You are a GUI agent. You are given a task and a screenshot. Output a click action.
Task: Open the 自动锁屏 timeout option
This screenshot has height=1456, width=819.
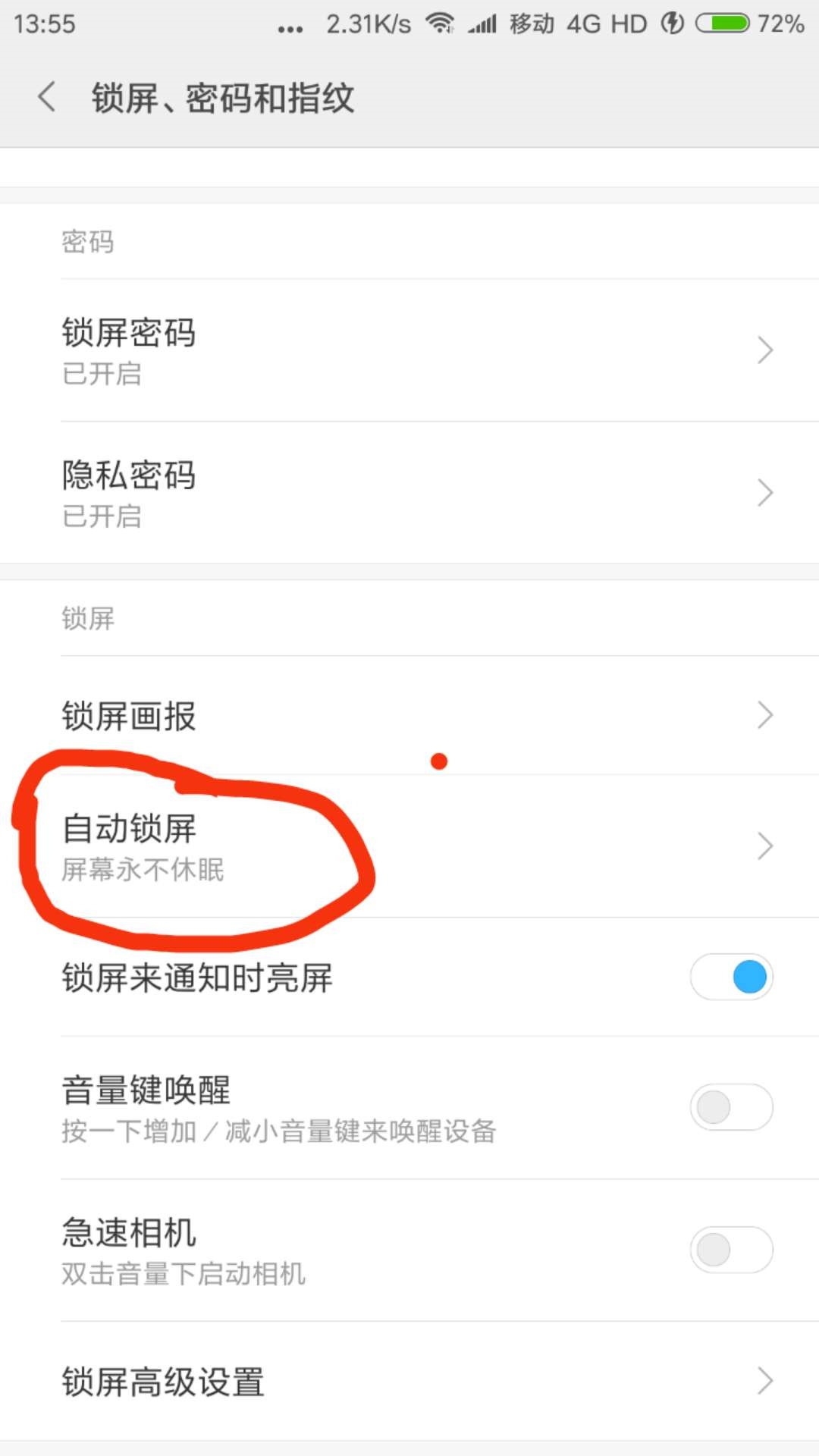tap(409, 846)
